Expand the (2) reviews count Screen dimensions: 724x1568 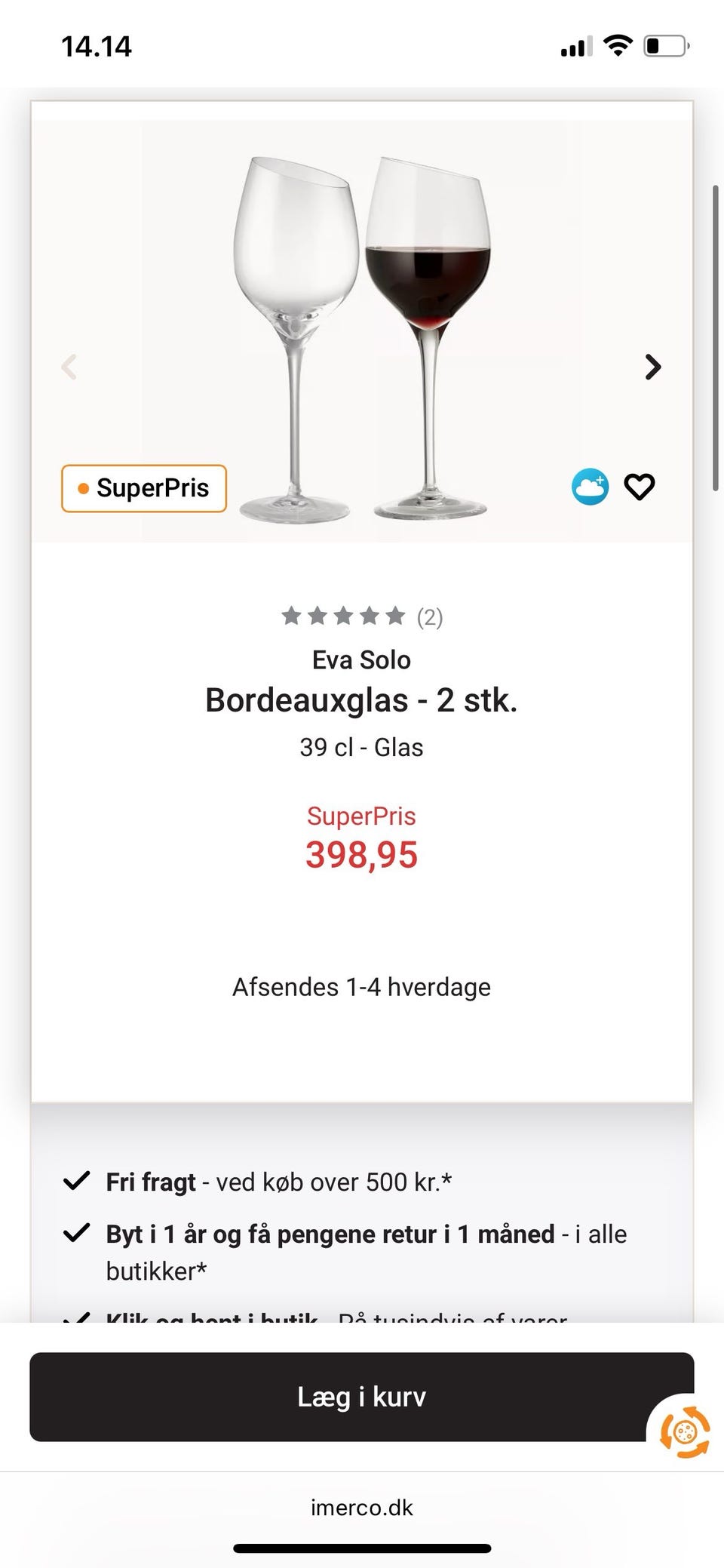[428, 617]
